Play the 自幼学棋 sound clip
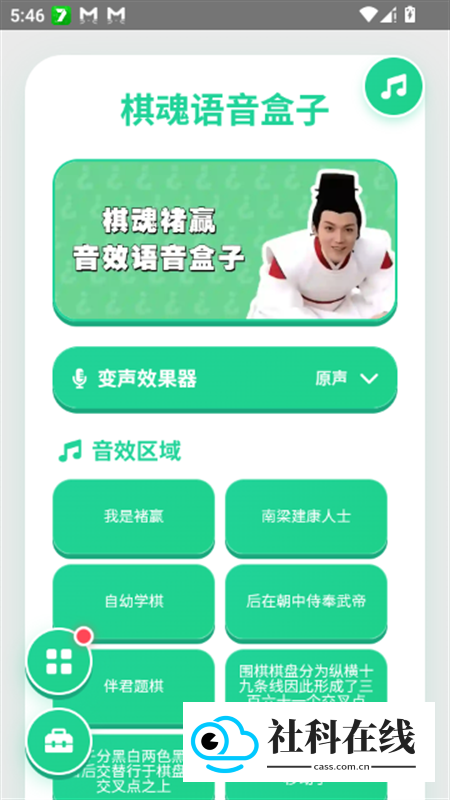Image resolution: width=450 pixels, height=800 pixels. [x=134, y=602]
